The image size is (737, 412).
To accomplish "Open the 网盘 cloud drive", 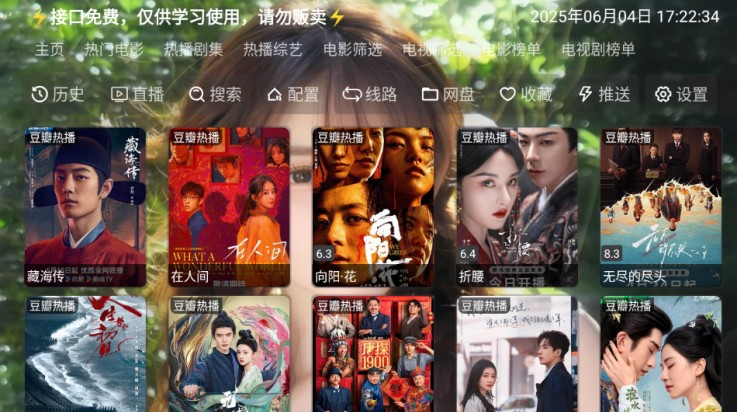I will (x=448, y=94).
